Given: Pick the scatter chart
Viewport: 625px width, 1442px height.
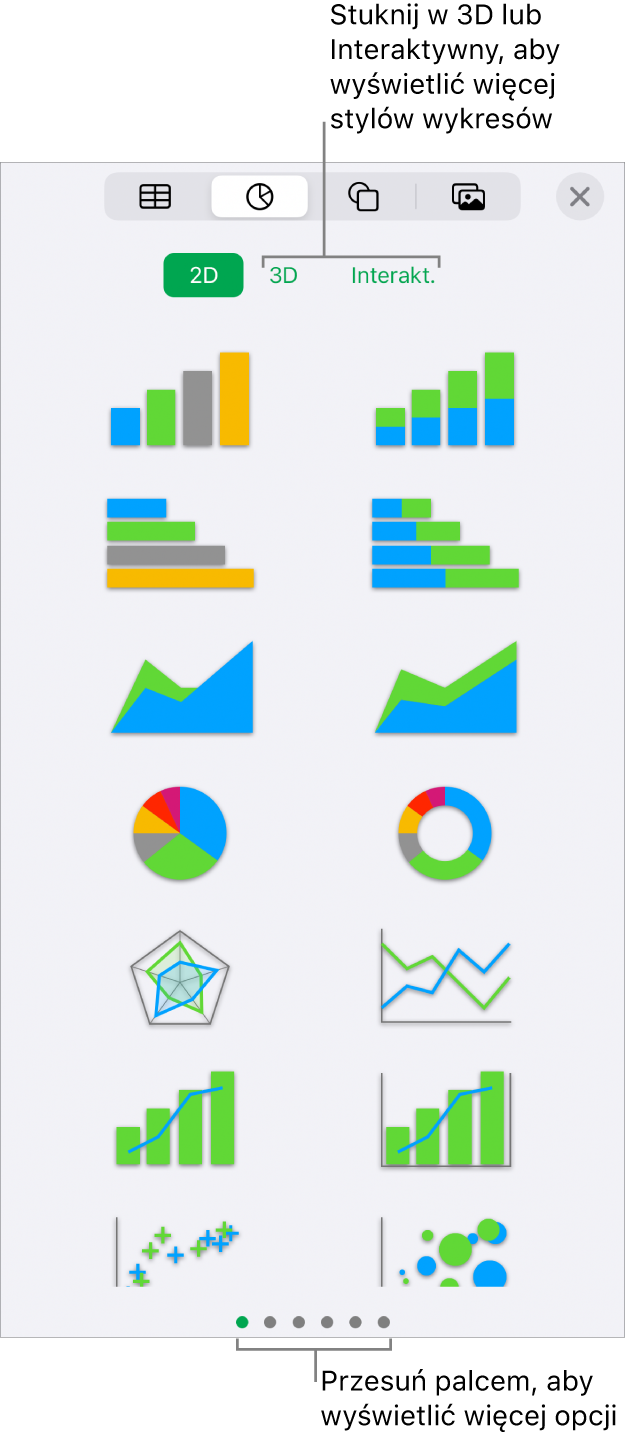Looking at the screenshot, I should tap(180, 1250).
